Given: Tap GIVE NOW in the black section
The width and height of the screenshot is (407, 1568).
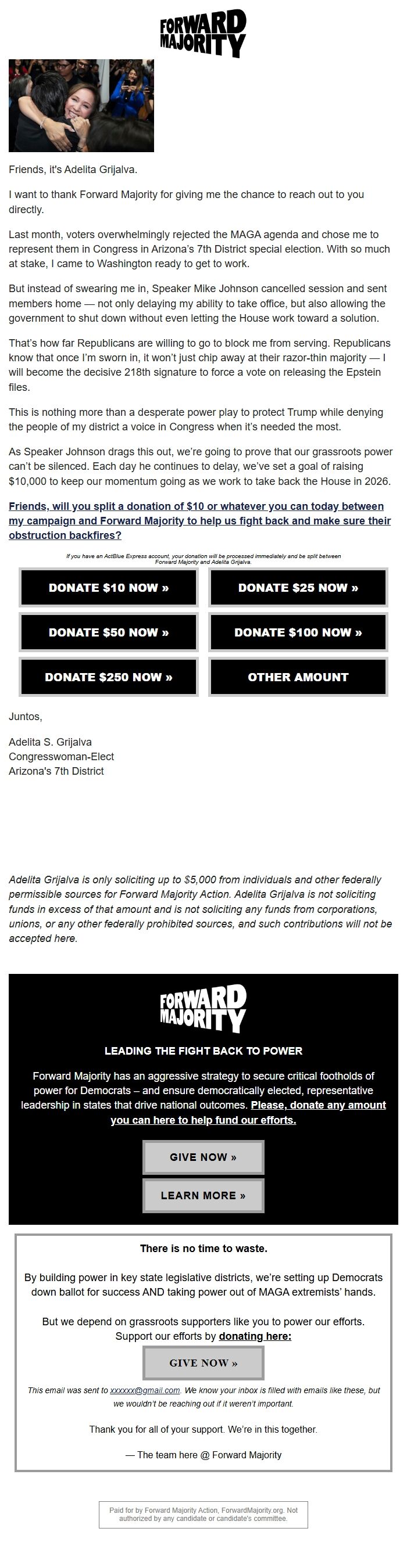Looking at the screenshot, I should (203, 1157).
